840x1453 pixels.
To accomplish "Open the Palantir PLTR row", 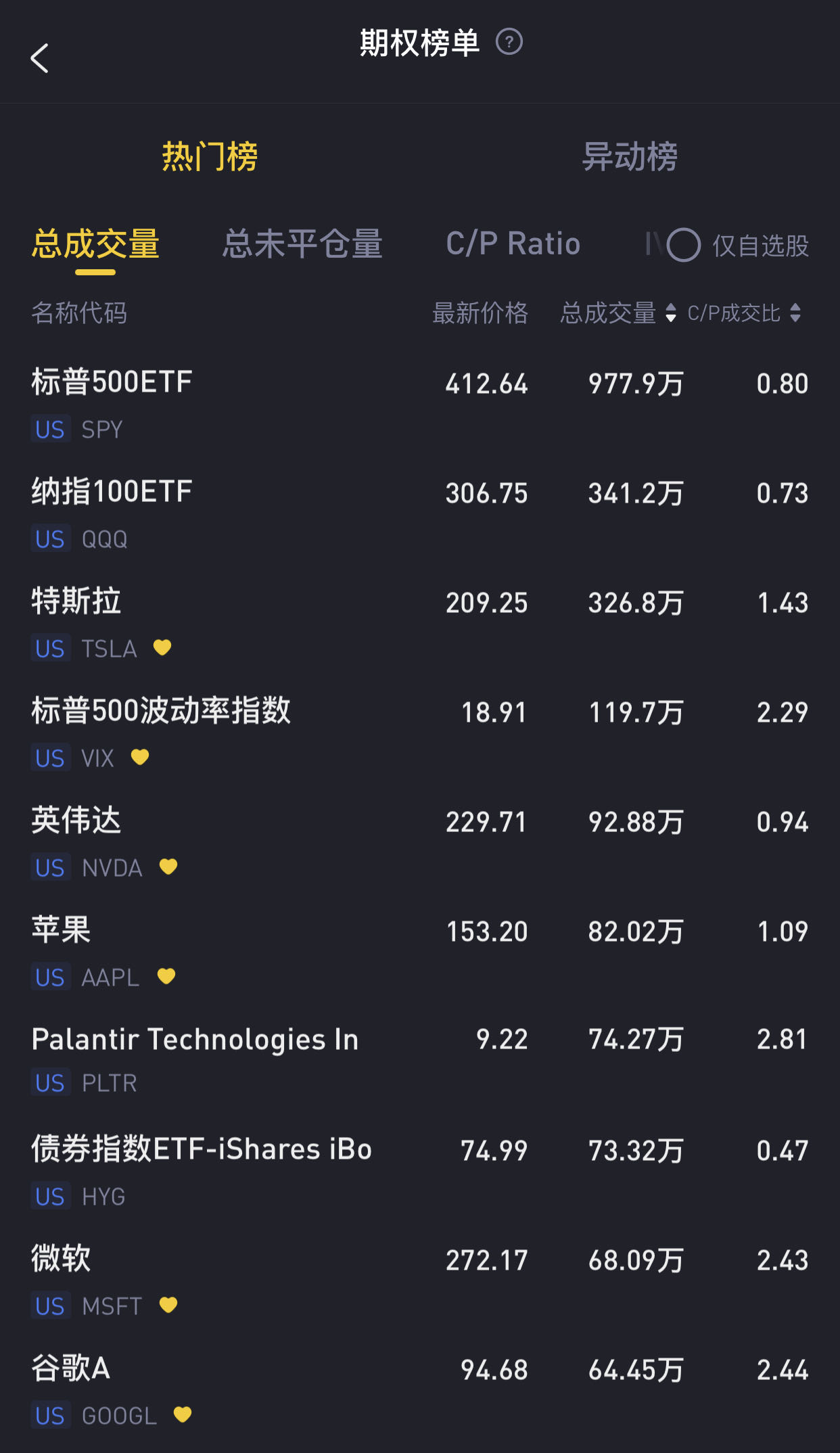I will [420, 1060].
